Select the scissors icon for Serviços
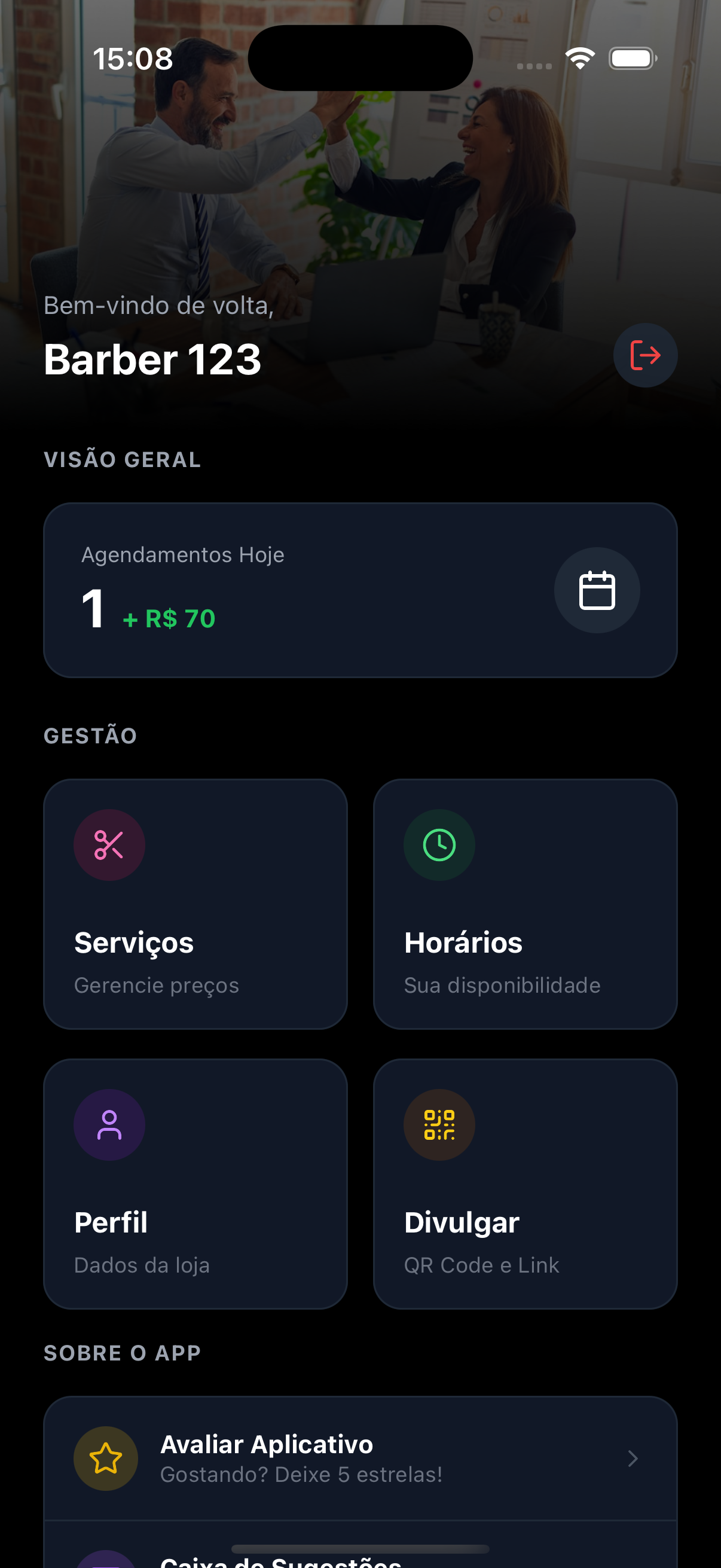This screenshot has width=721, height=1568. 109,845
